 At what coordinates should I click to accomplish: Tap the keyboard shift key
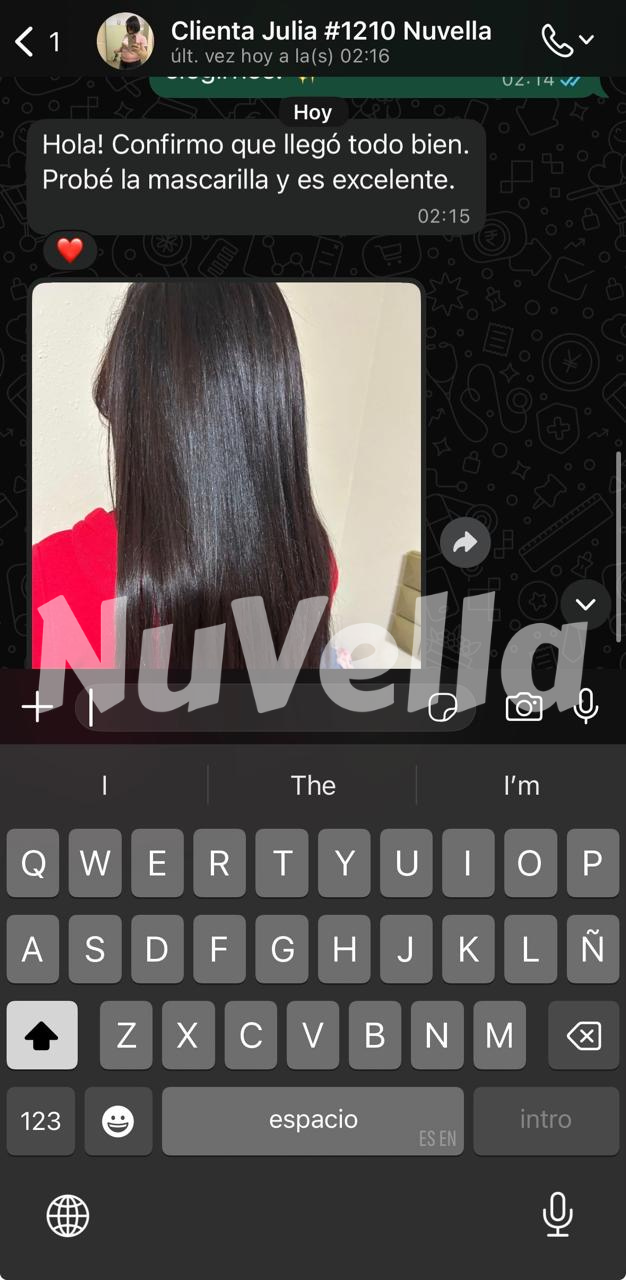pos(42,1035)
